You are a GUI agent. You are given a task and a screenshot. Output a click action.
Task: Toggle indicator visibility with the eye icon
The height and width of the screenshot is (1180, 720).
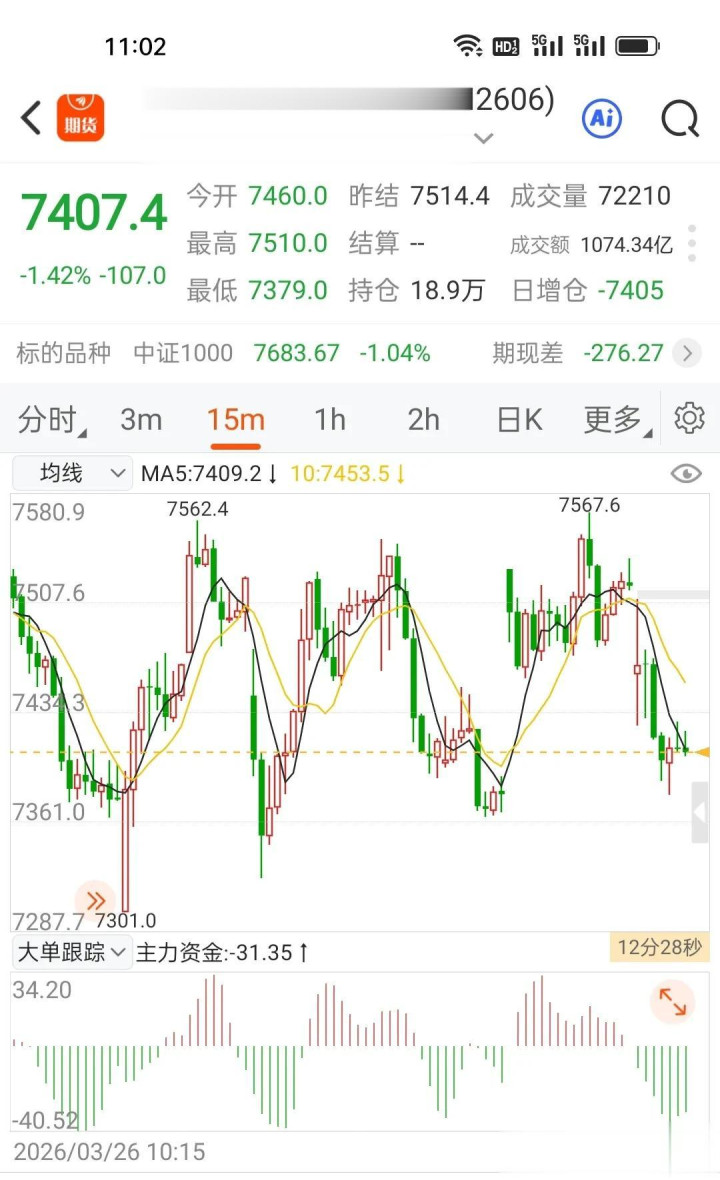(686, 473)
